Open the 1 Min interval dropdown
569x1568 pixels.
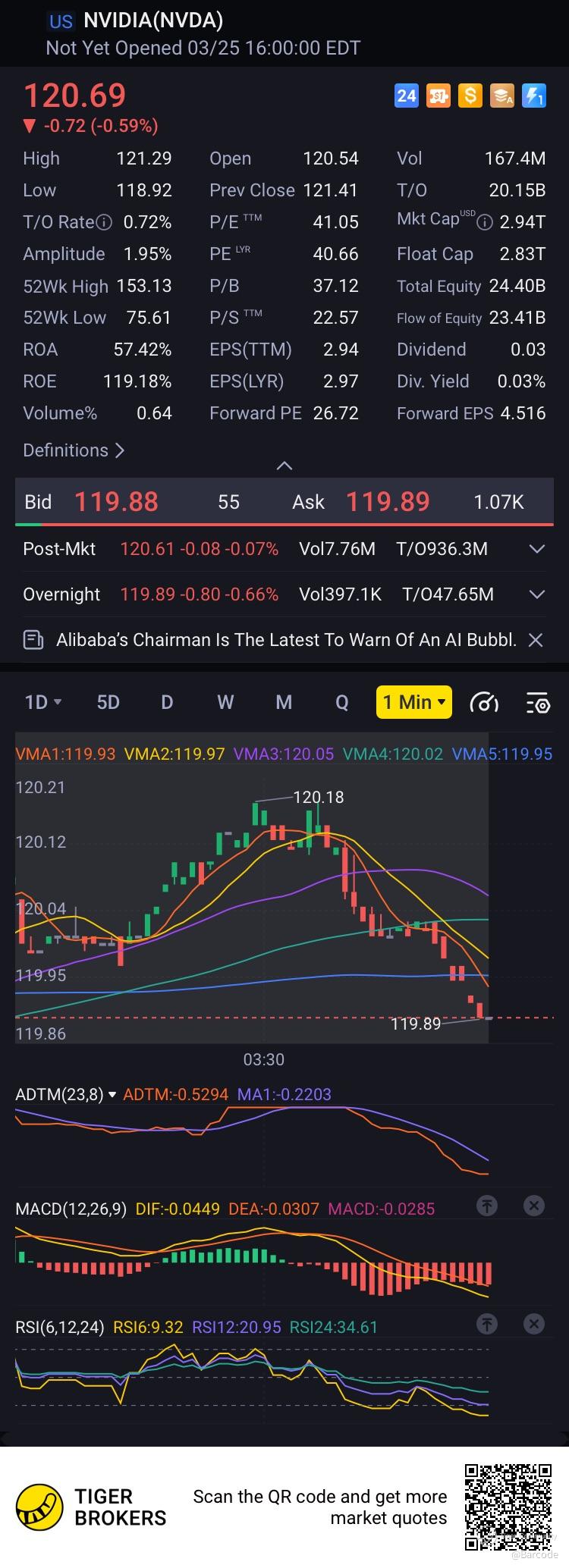pyautogui.click(x=414, y=702)
